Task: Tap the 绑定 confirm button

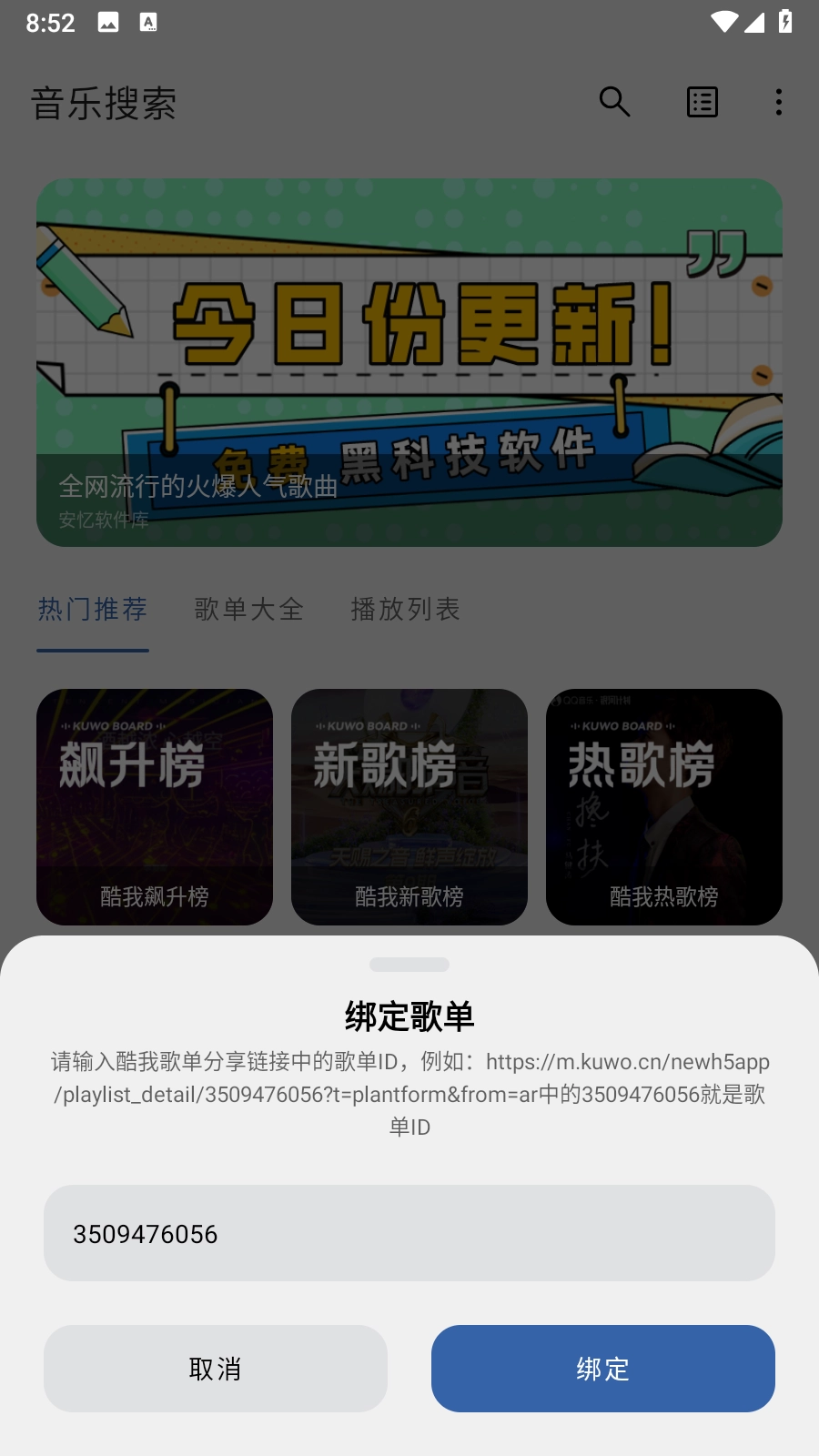Action: pyautogui.click(x=602, y=1368)
